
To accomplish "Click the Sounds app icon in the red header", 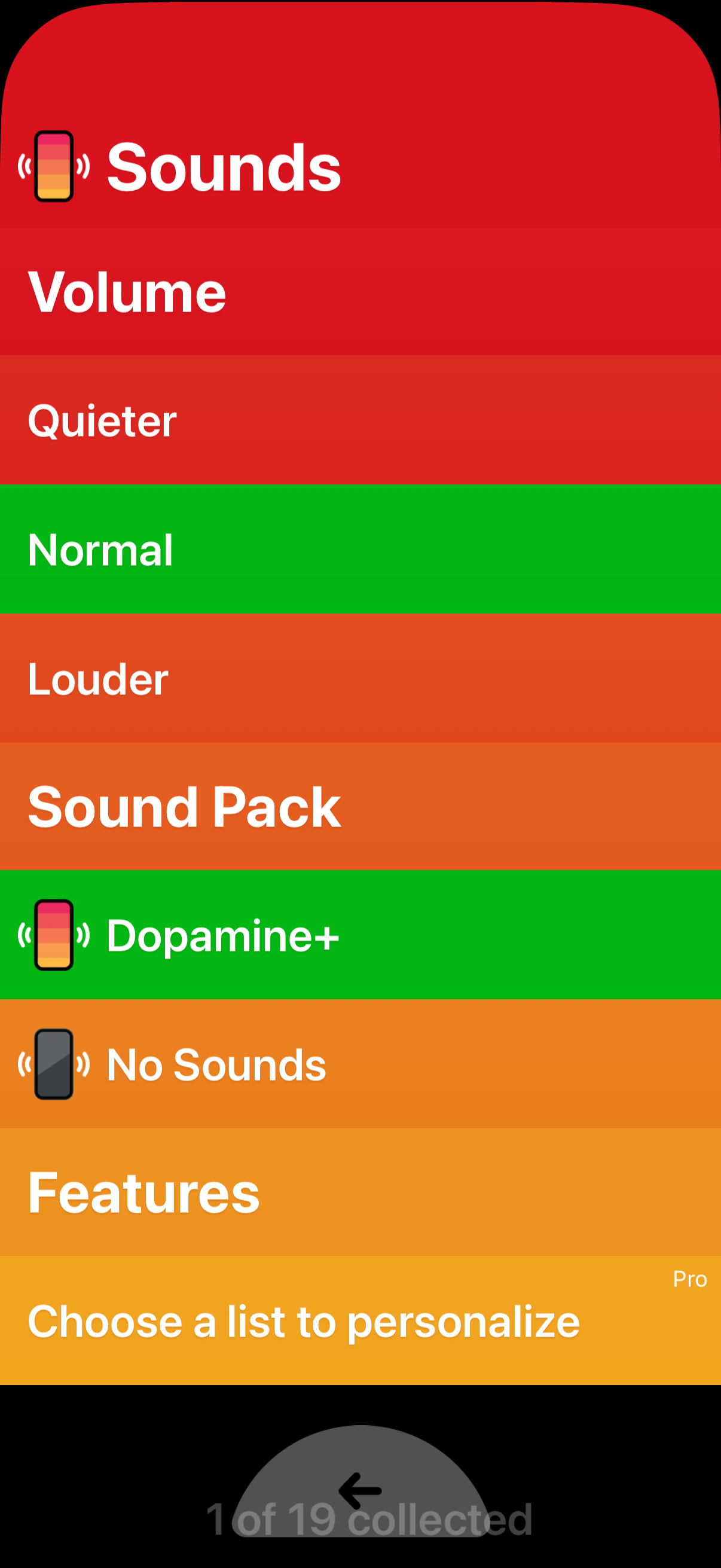I will [55, 164].
